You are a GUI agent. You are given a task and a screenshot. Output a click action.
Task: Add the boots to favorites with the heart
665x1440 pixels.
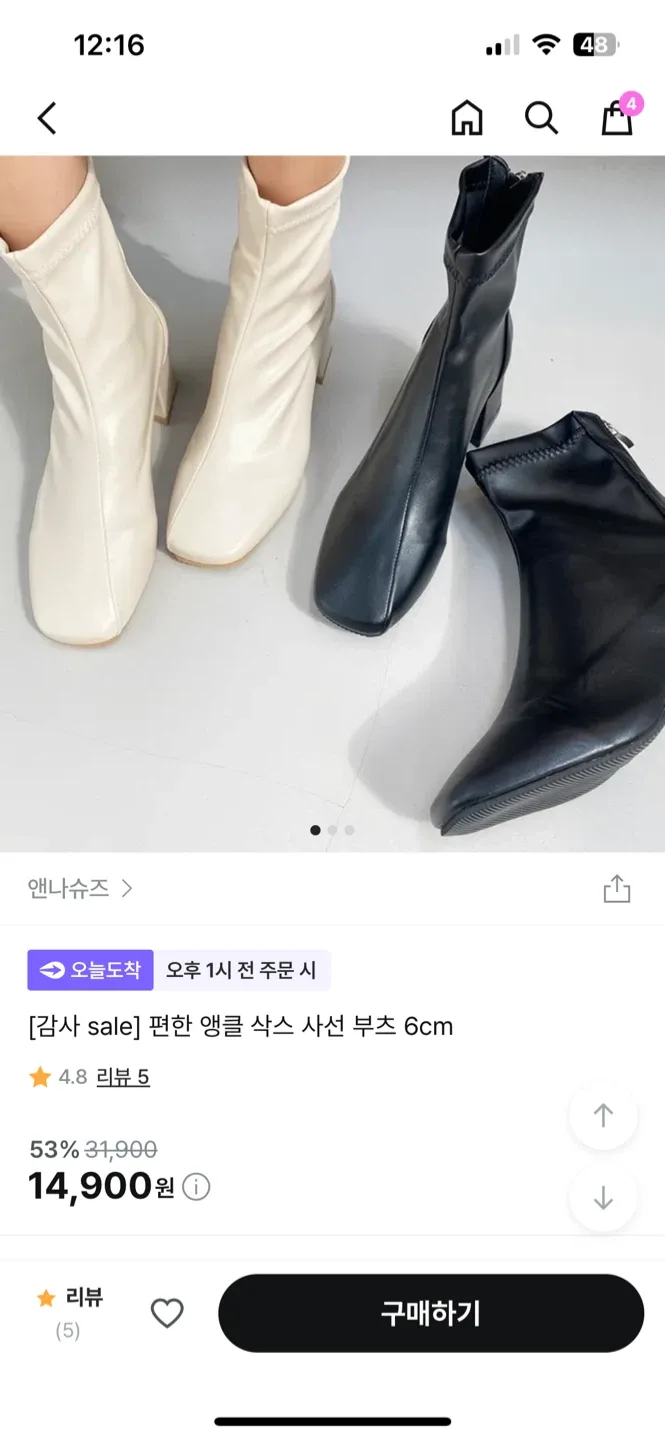167,1313
